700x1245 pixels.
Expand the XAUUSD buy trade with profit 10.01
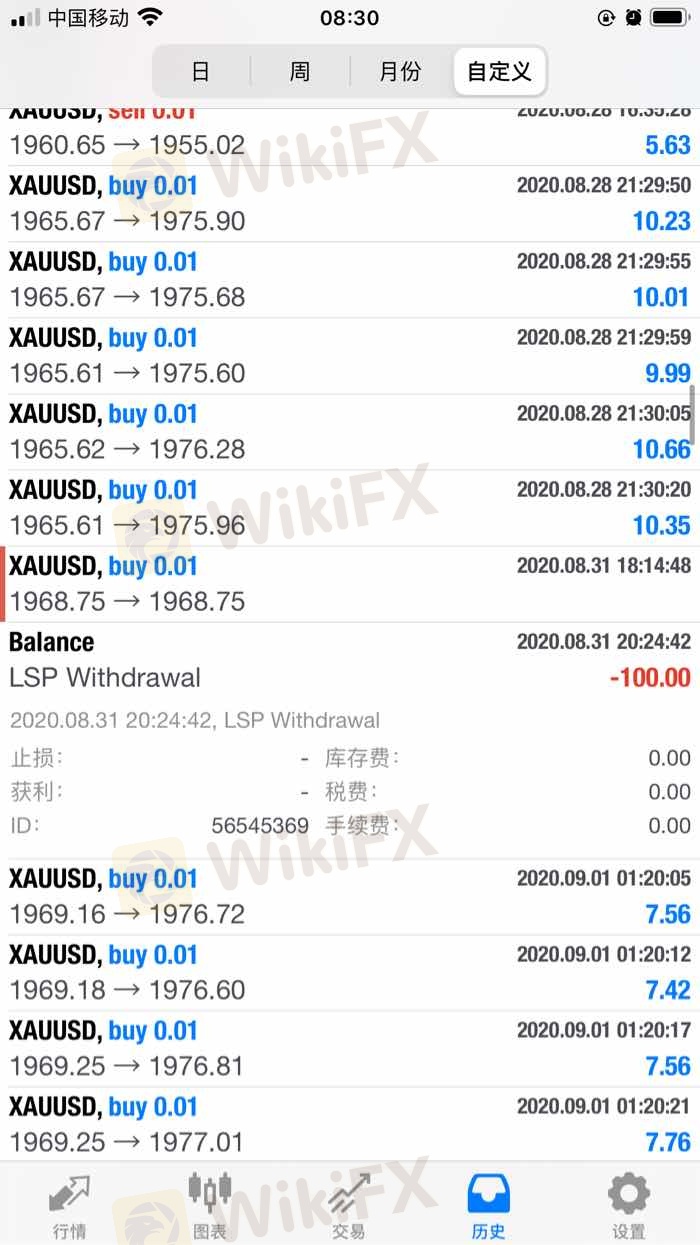[350, 280]
